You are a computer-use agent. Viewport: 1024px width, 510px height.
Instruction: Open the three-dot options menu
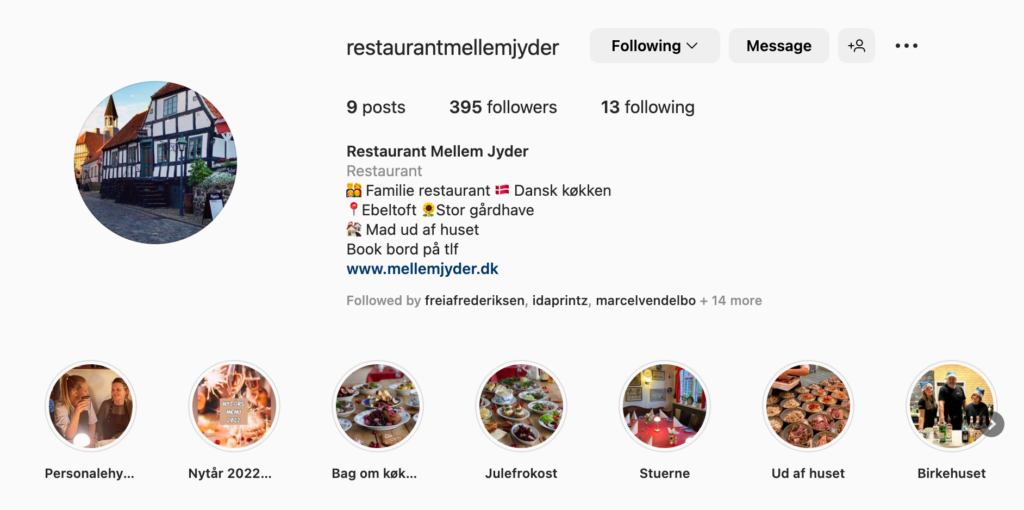pyautogui.click(x=906, y=46)
